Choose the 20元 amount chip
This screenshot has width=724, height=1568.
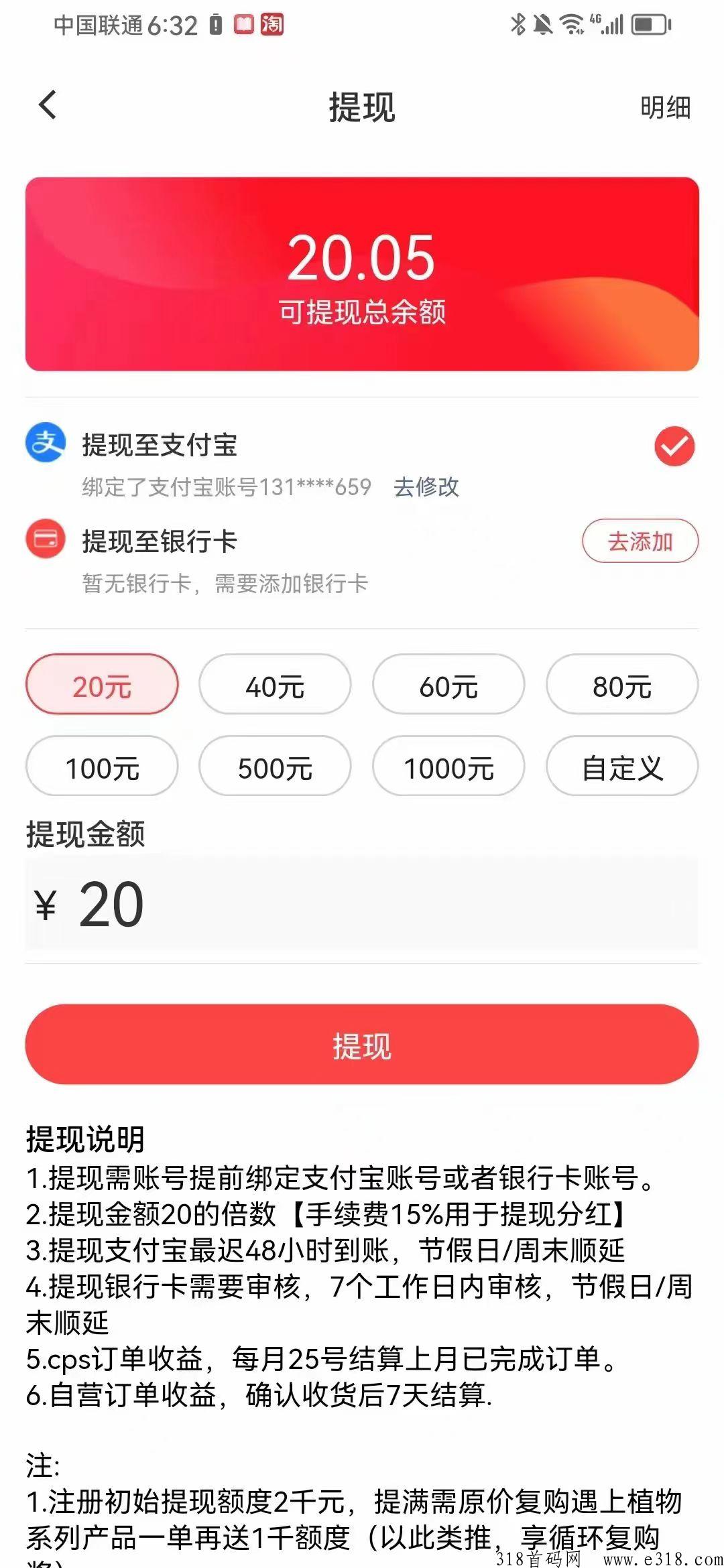(102, 685)
